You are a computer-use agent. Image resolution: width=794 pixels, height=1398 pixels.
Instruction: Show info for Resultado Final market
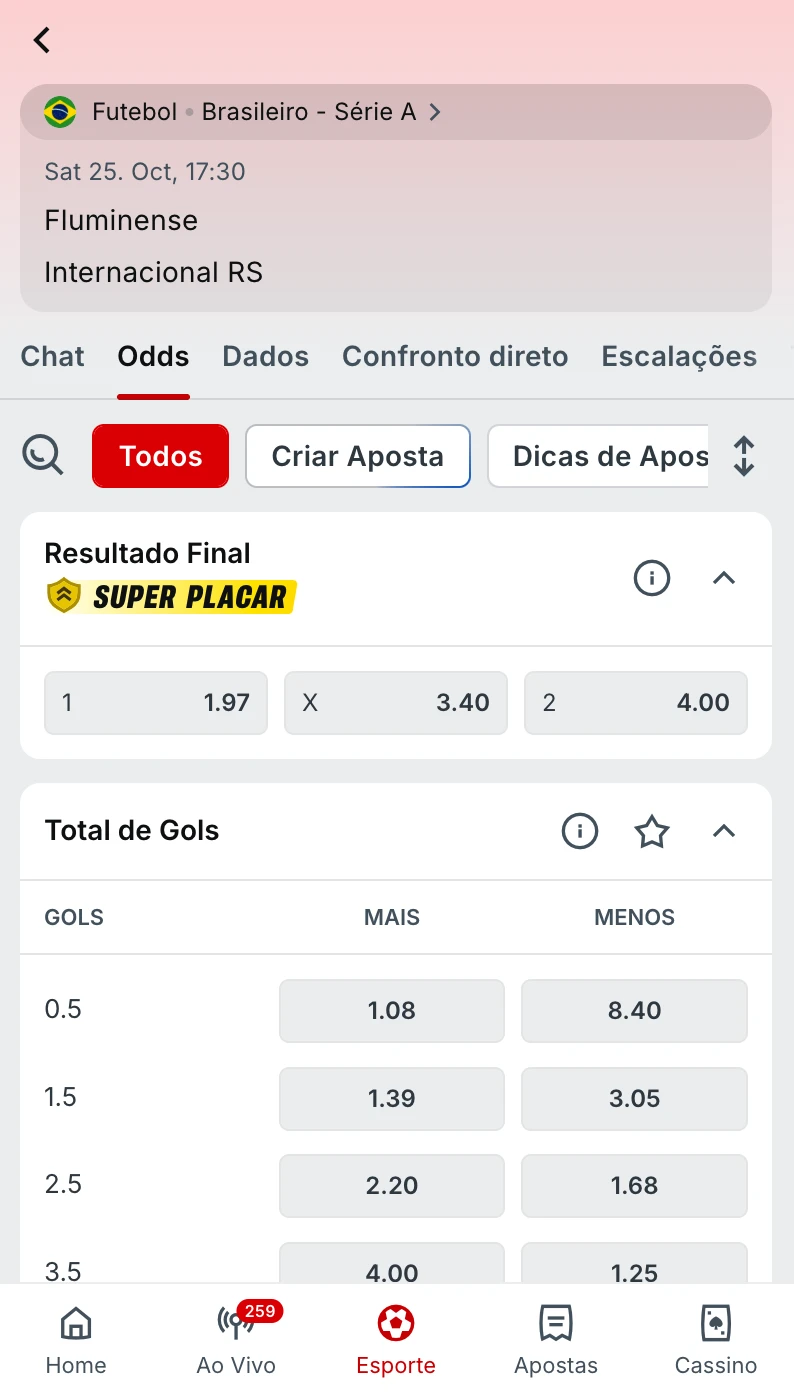pos(652,578)
